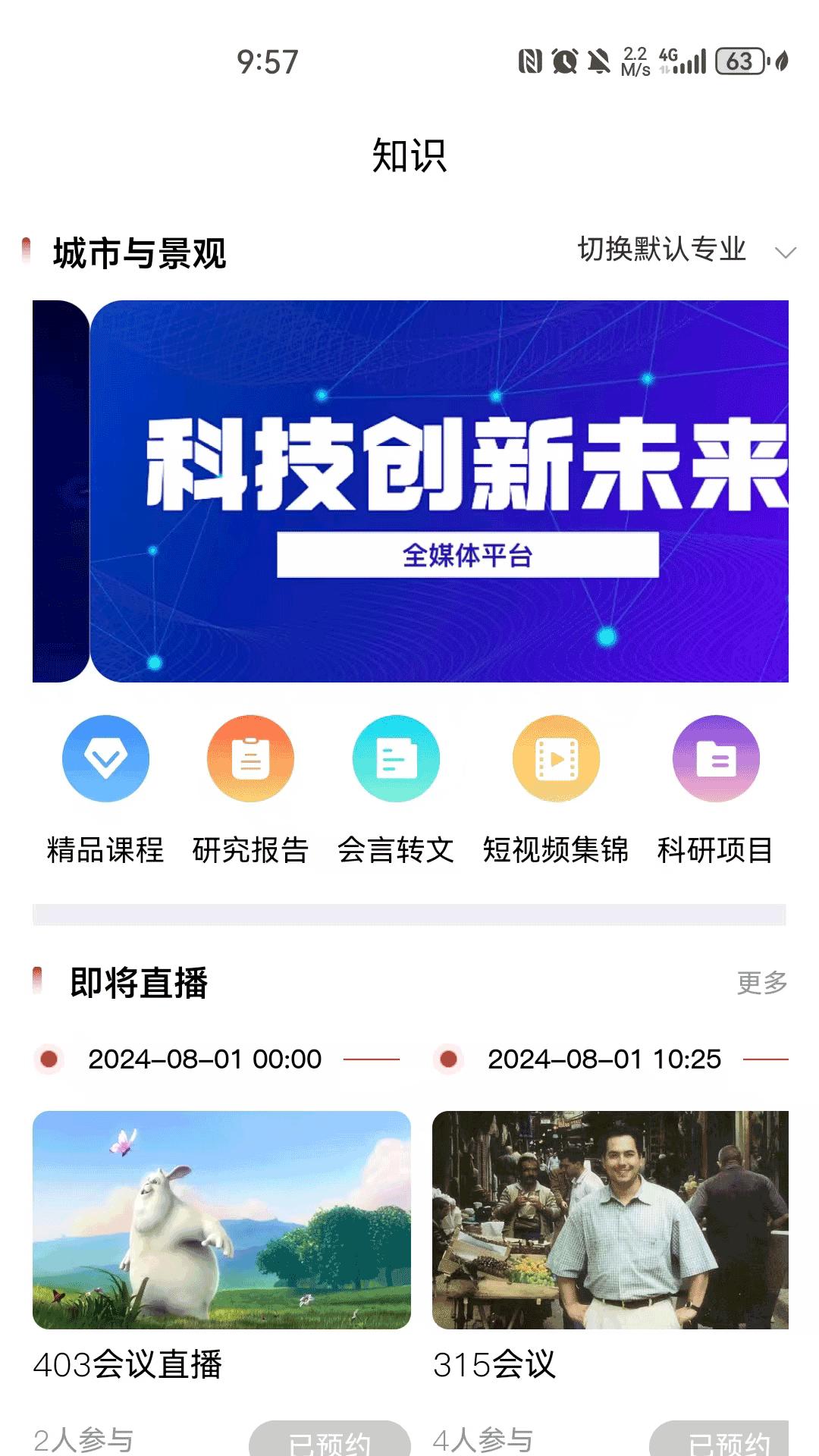Open the 精品课程 (premium courses) icon
Viewport: 819px width, 1456px height.
(106, 758)
